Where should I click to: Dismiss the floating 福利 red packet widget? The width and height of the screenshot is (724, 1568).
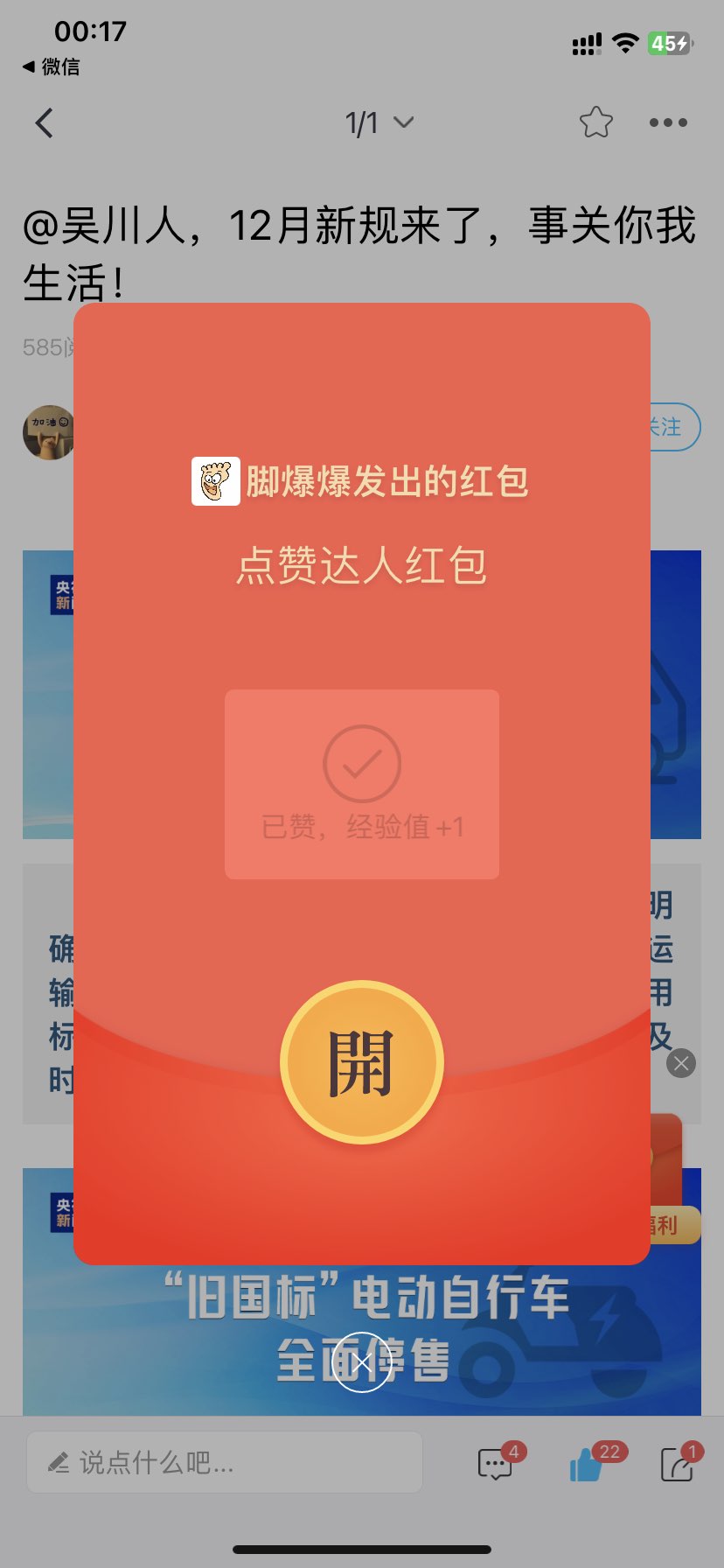click(681, 1063)
